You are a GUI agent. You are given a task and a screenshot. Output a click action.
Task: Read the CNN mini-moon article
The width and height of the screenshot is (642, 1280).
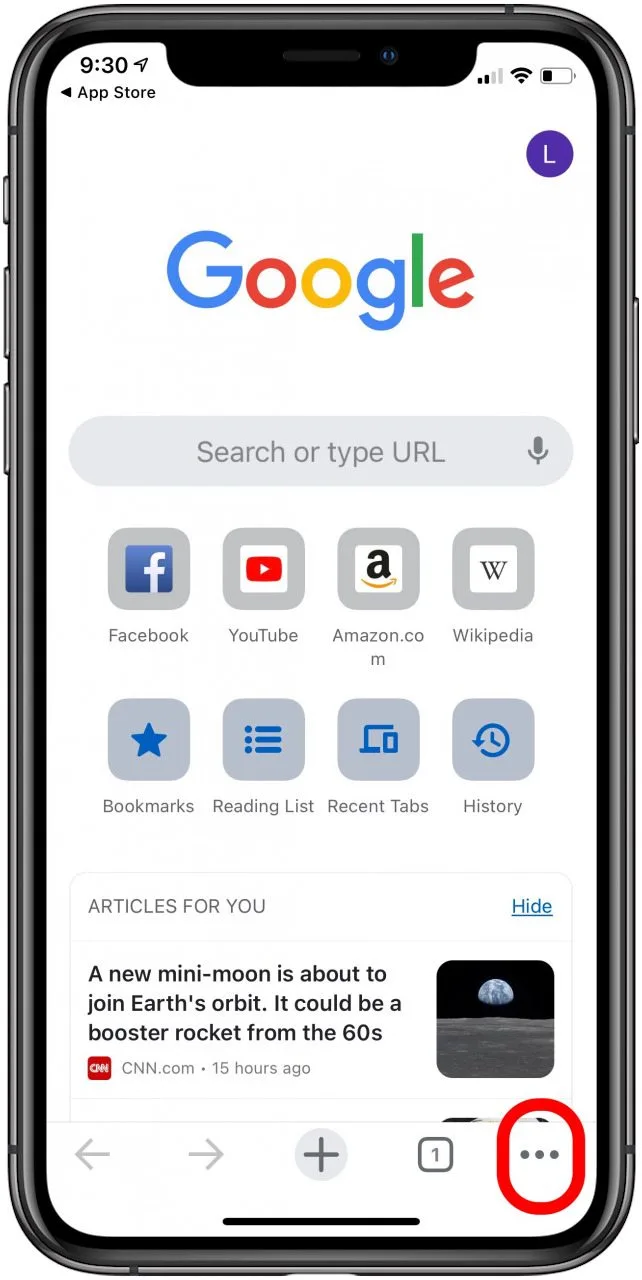click(x=245, y=1003)
